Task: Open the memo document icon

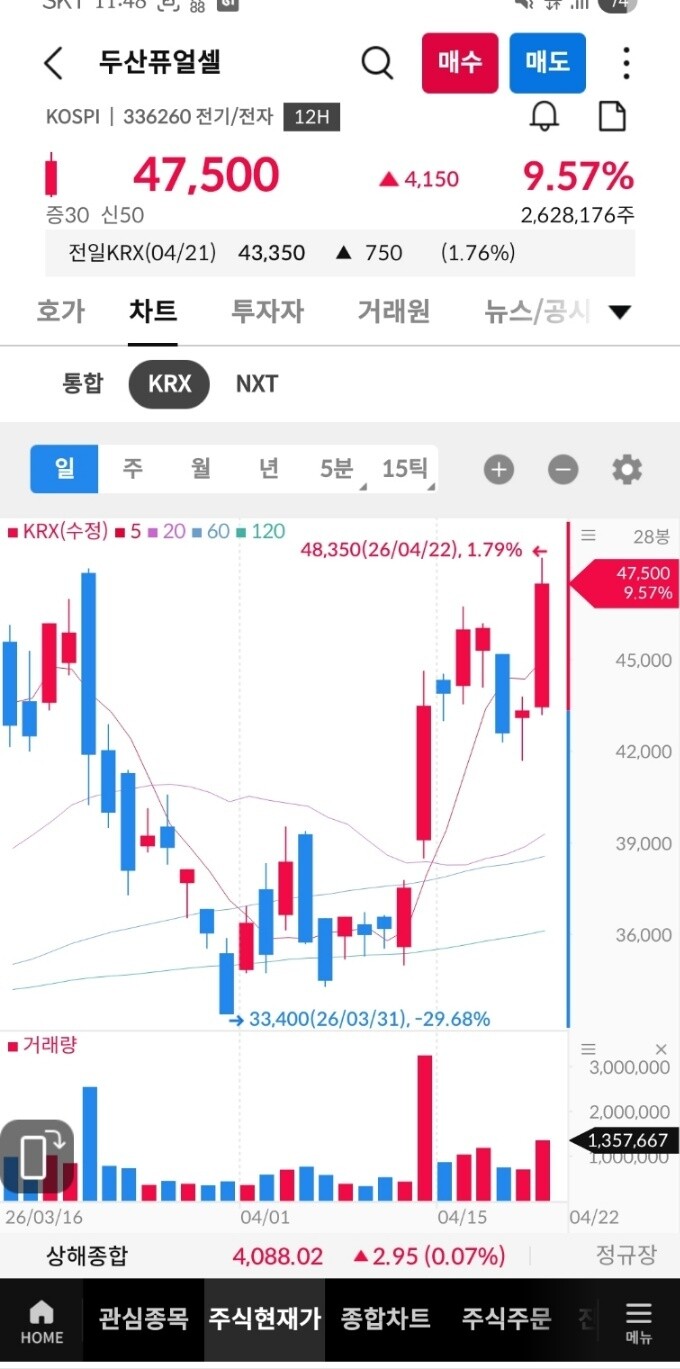Action: click(x=612, y=116)
